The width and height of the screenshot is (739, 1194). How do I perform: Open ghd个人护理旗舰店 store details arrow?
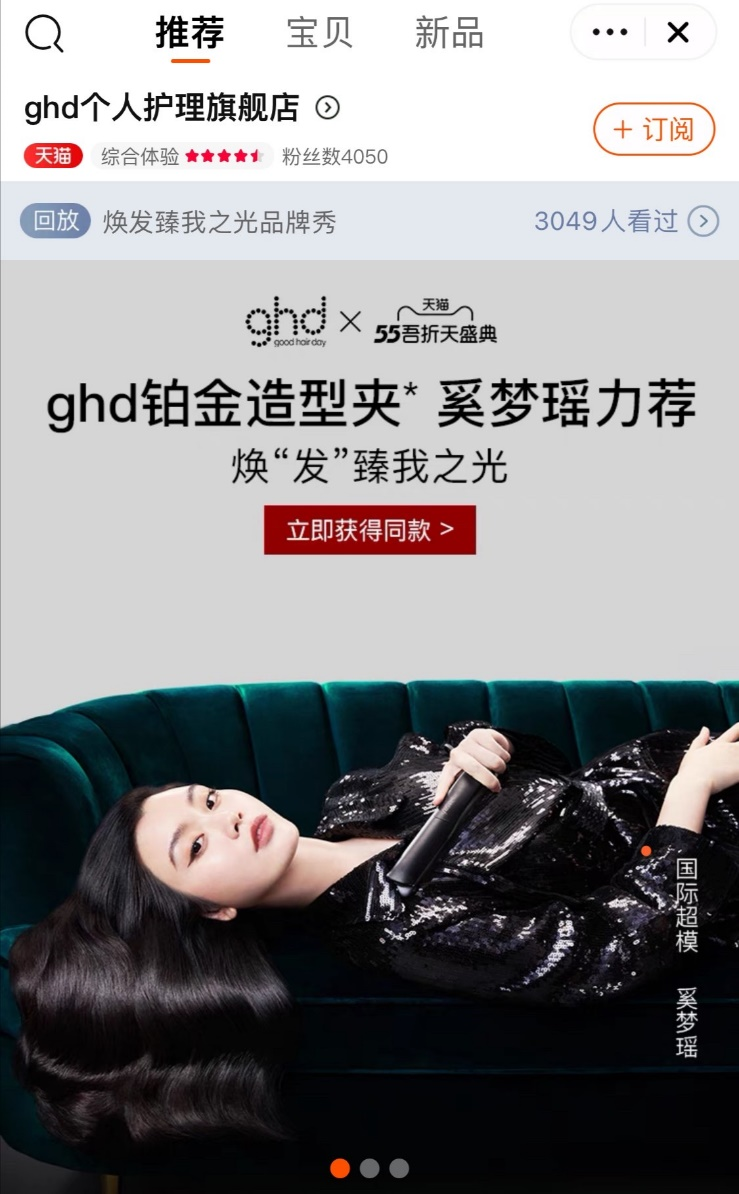click(x=328, y=108)
